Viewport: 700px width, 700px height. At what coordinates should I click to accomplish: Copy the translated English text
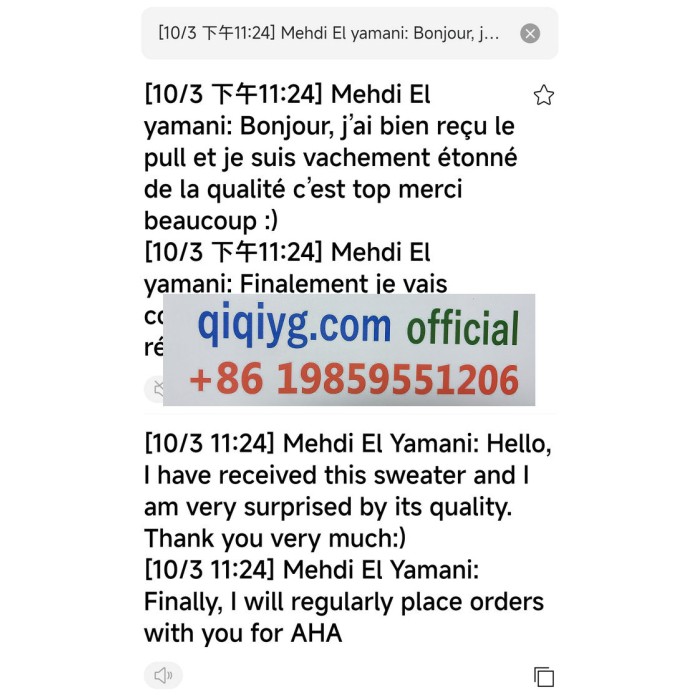point(543,677)
